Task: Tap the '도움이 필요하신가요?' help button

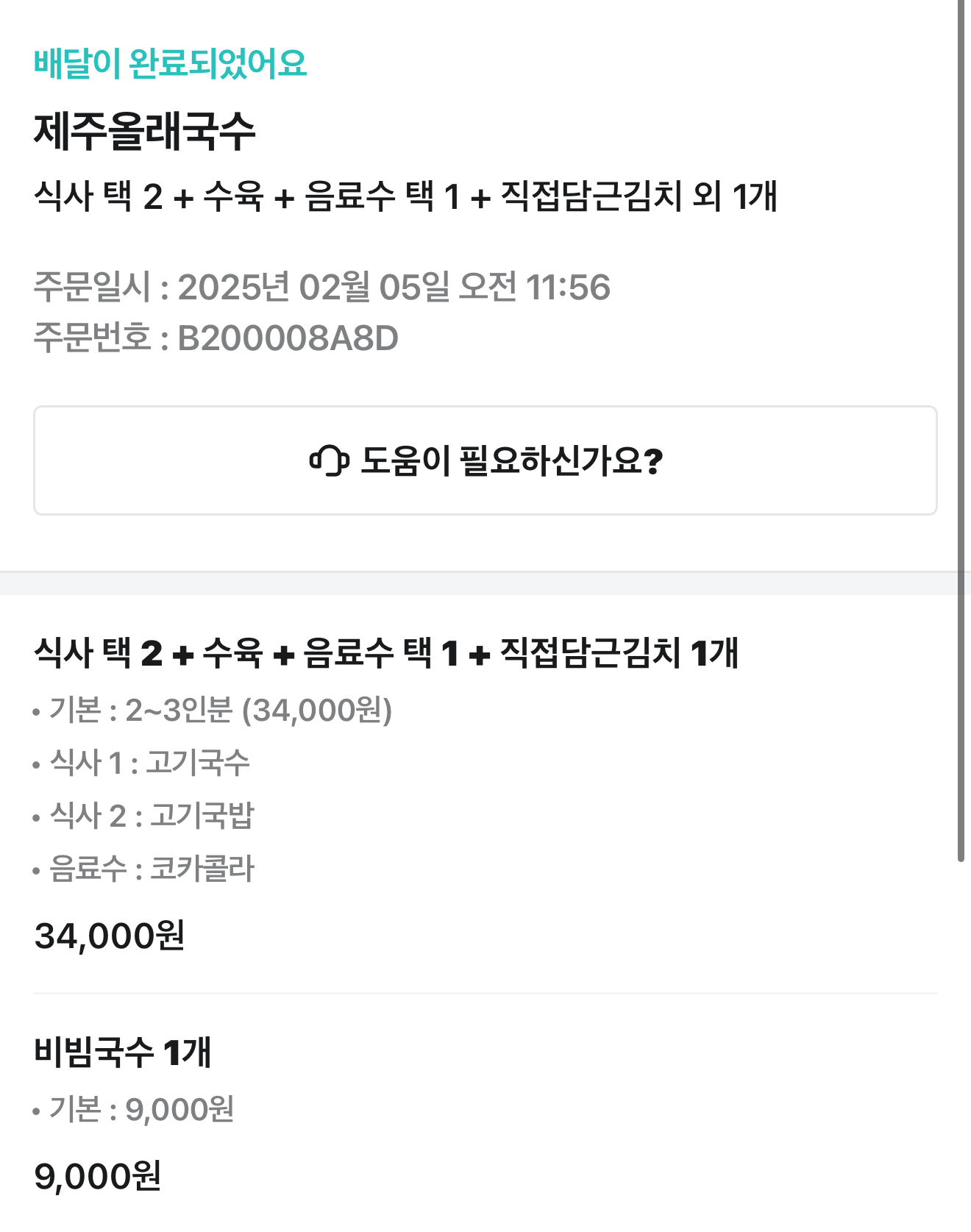Action: (x=485, y=460)
